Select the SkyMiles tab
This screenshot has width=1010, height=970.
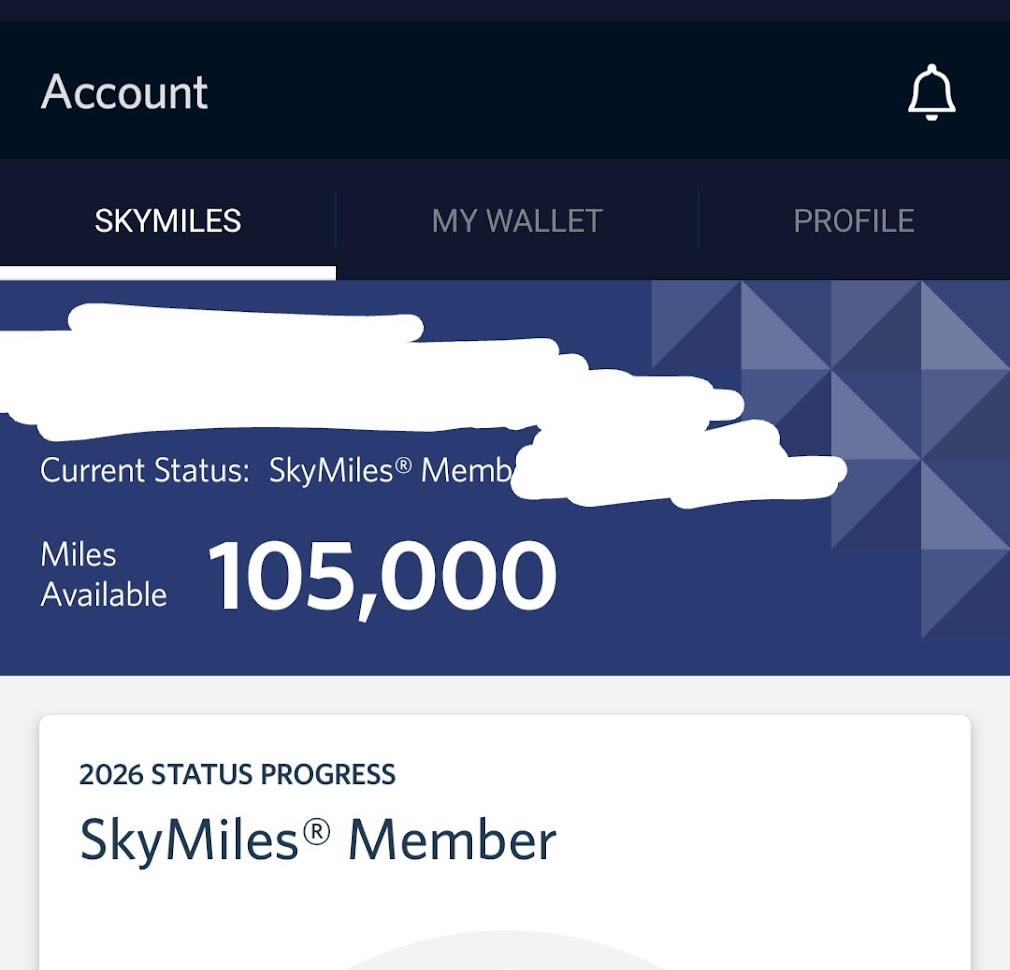pyautogui.click(x=168, y=221)
